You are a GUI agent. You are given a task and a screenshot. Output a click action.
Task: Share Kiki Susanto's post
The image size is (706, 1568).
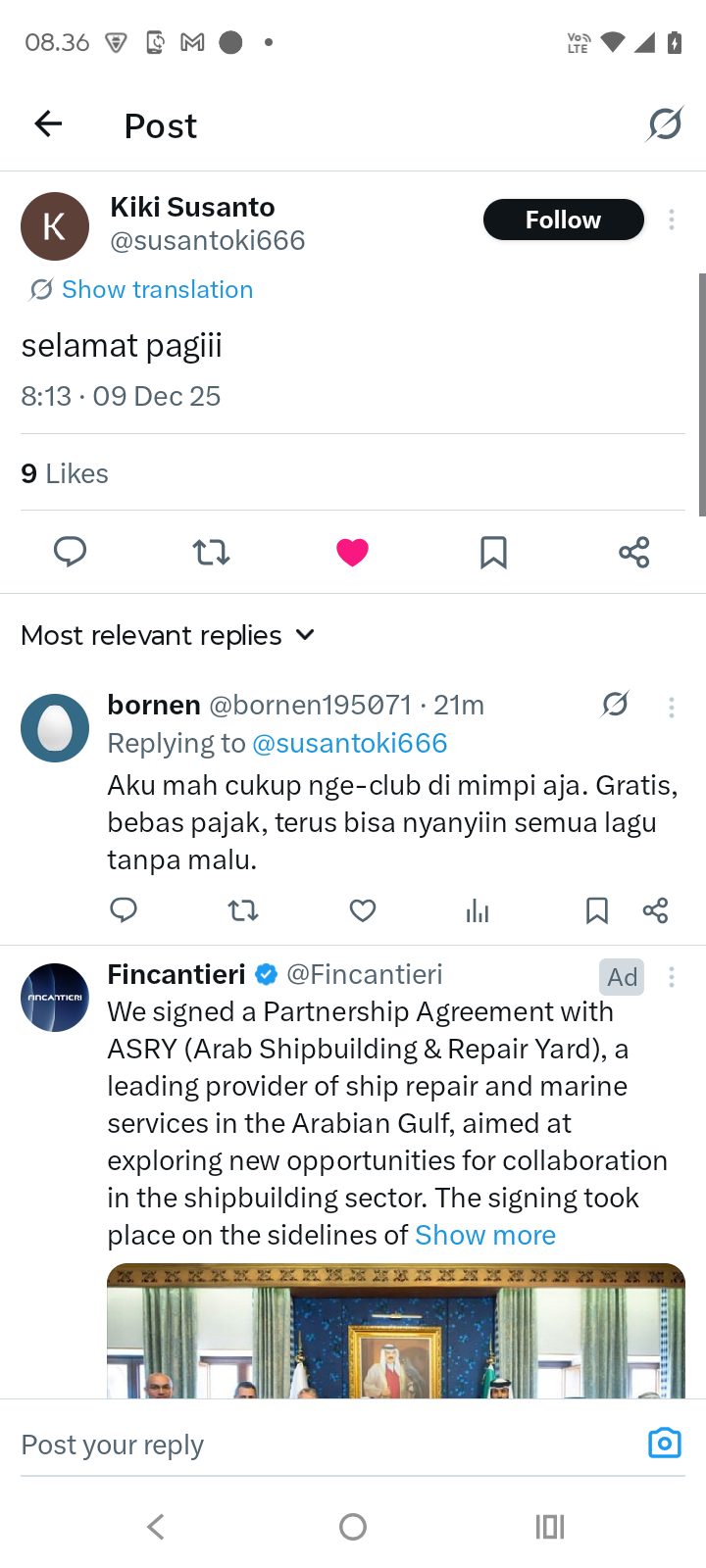(634, 552)
